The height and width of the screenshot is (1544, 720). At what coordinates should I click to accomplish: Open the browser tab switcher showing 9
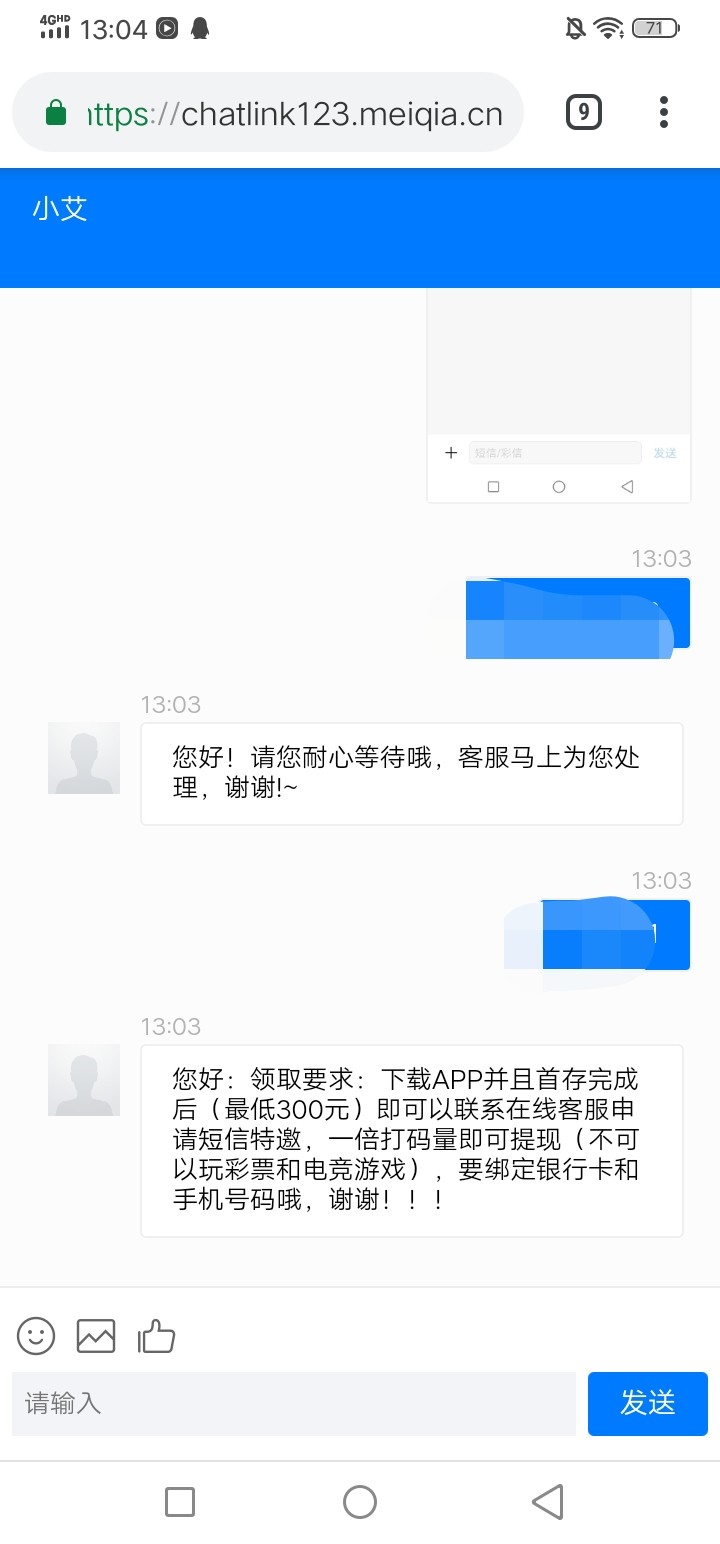point(584,112)
